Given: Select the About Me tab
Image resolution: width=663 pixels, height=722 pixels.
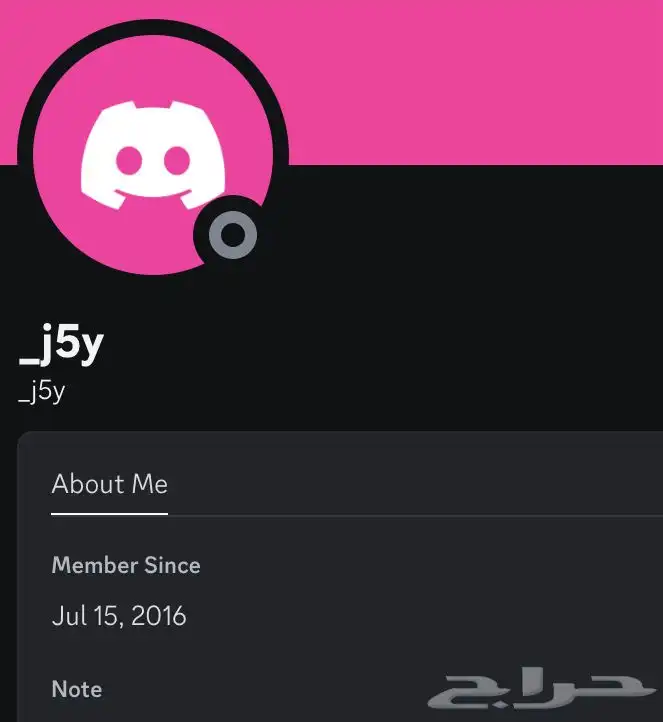Looking at the screenshot, I should pos(110,485).
